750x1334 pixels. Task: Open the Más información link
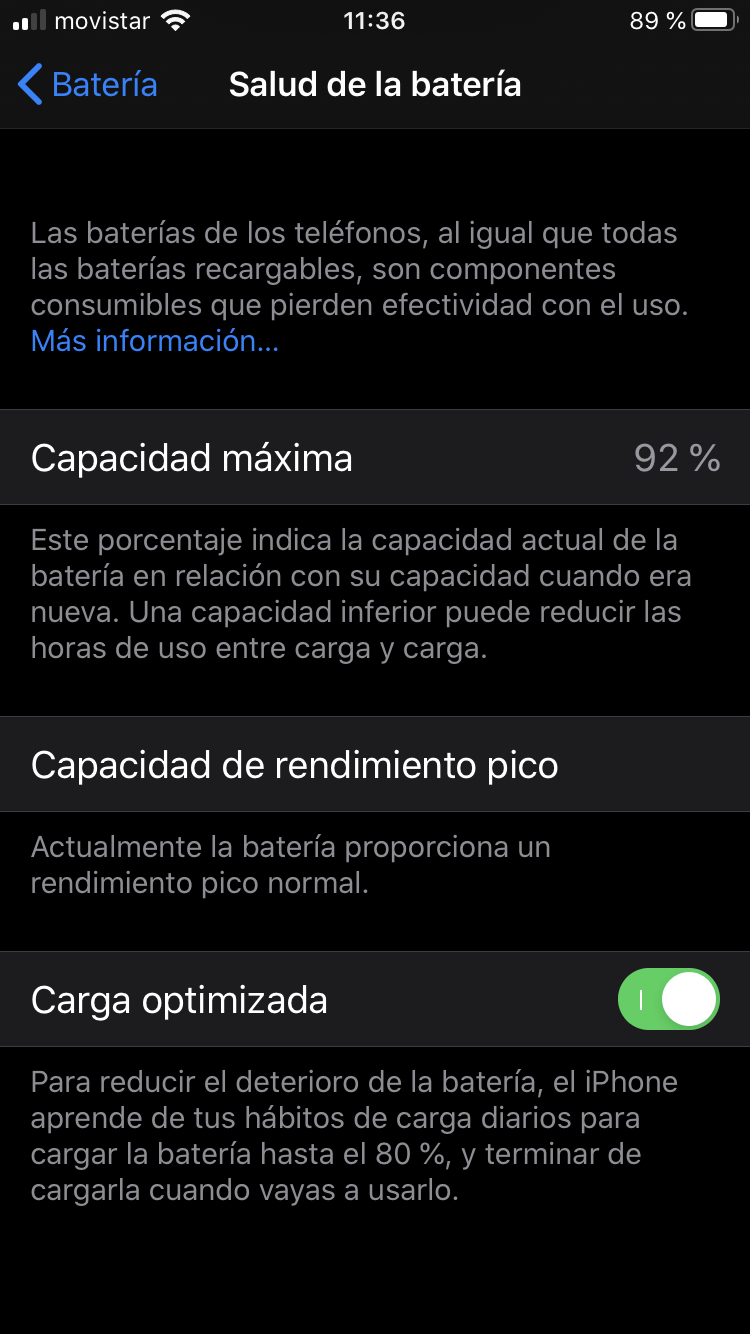coord(155,341)
